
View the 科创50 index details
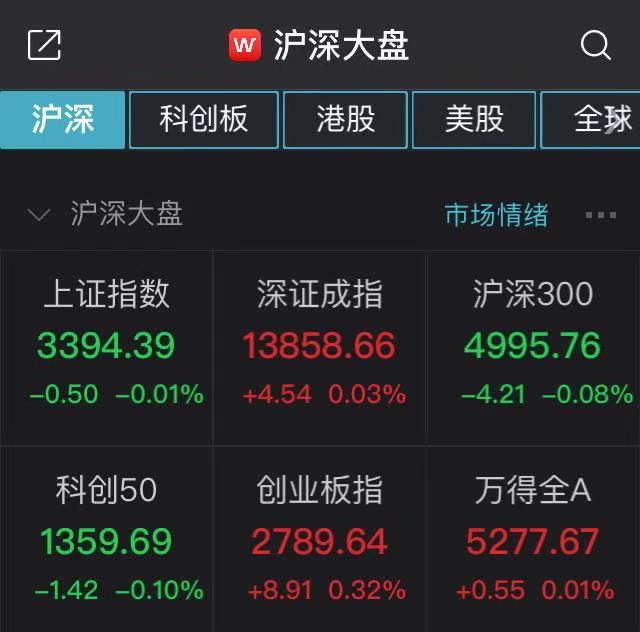point(106,540)
